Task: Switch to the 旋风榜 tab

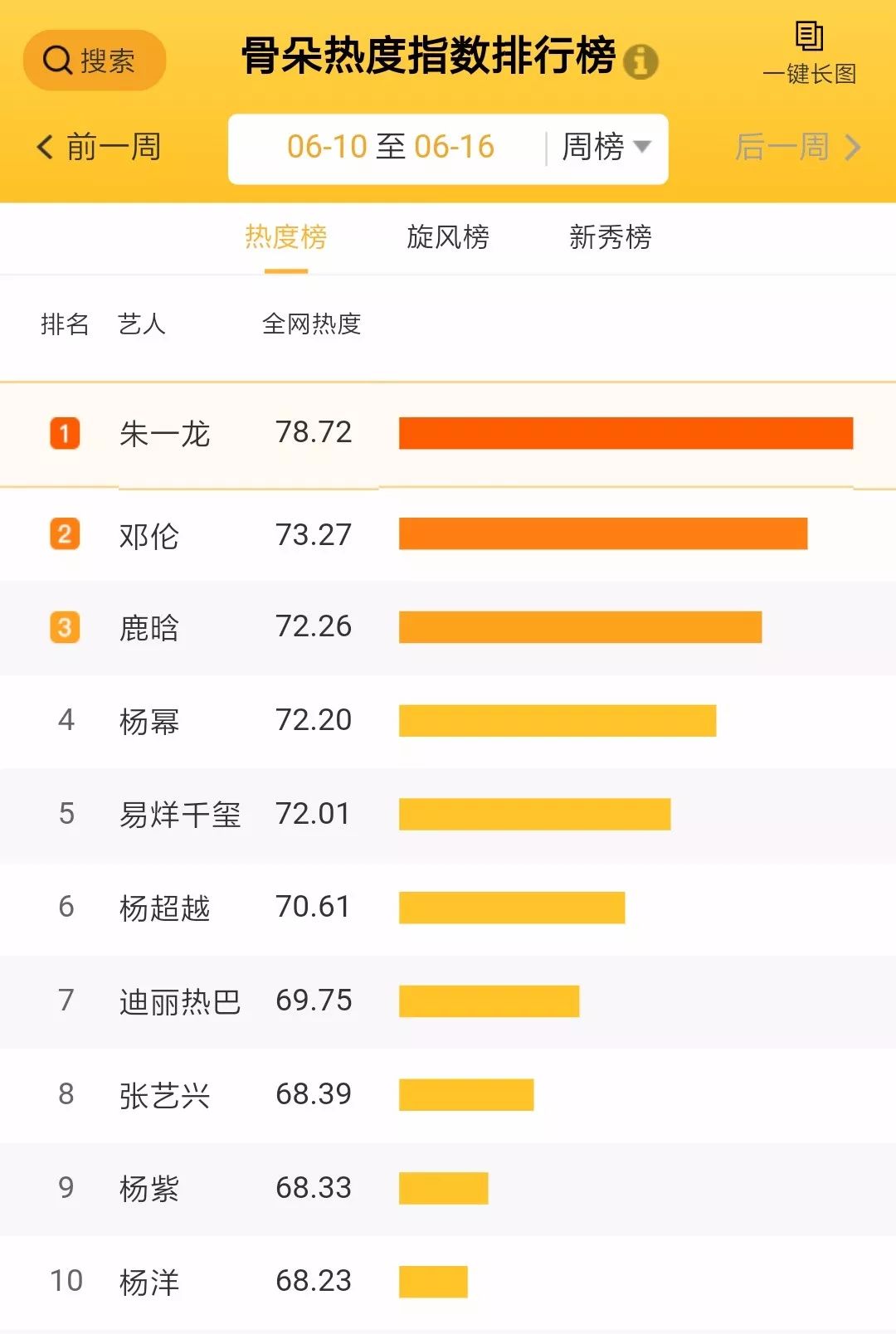Action: tap(447, 237)
